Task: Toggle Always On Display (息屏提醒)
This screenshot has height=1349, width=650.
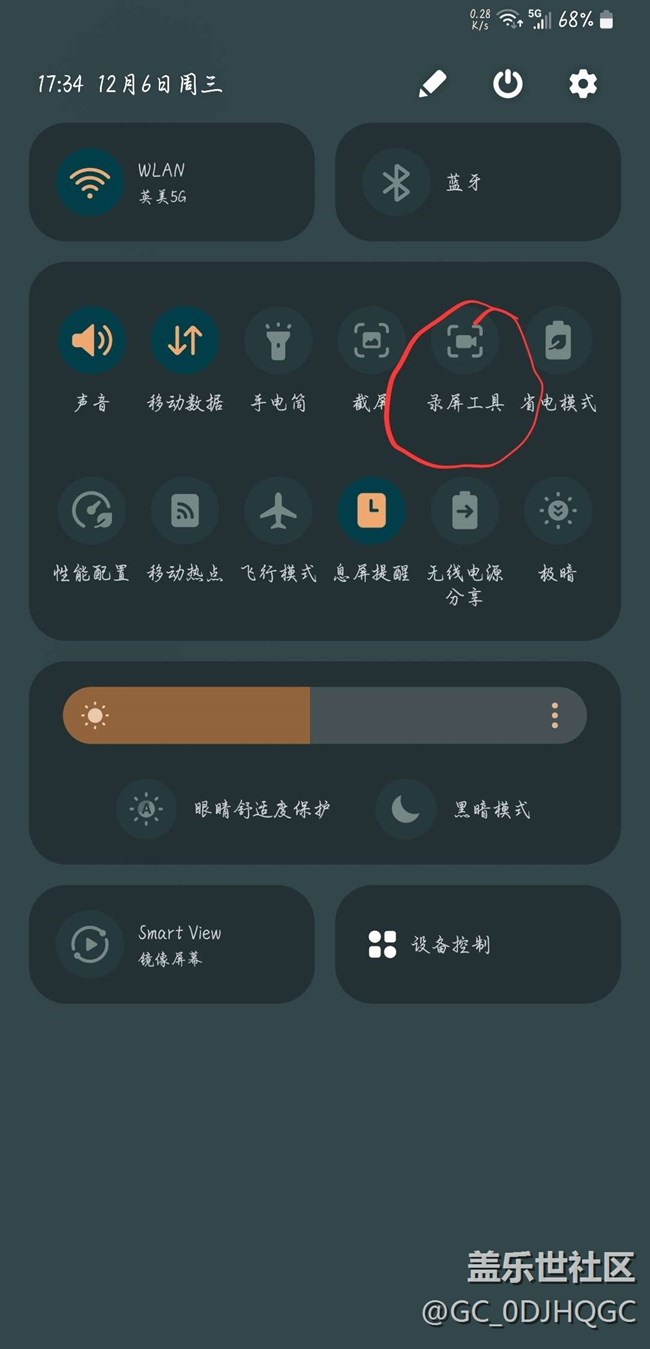Action: click(371, 512)
